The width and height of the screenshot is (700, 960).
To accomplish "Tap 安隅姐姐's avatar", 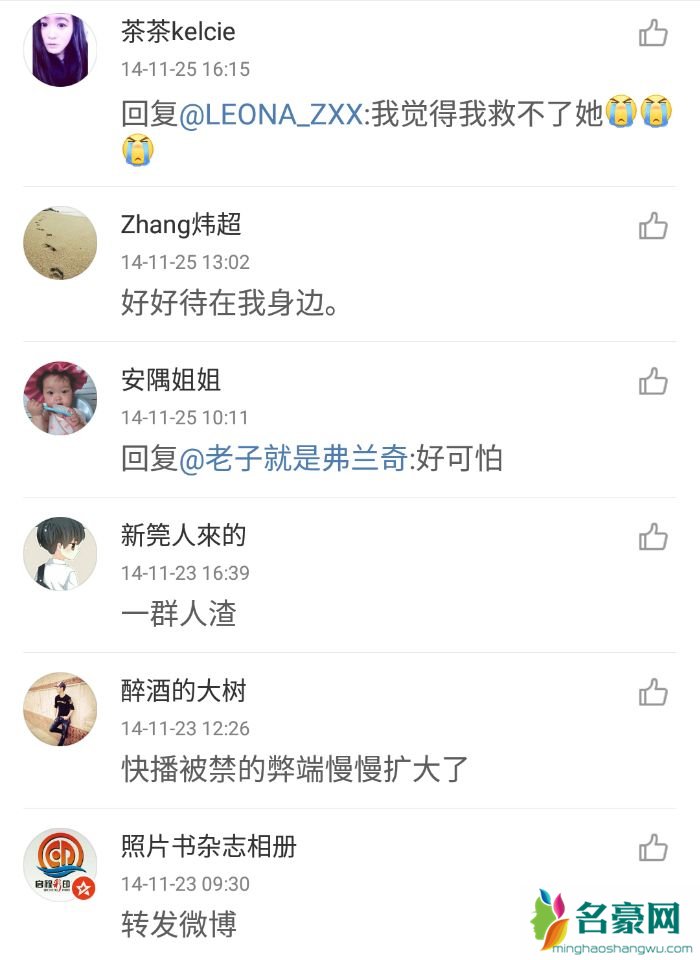I will pos(60,398).
